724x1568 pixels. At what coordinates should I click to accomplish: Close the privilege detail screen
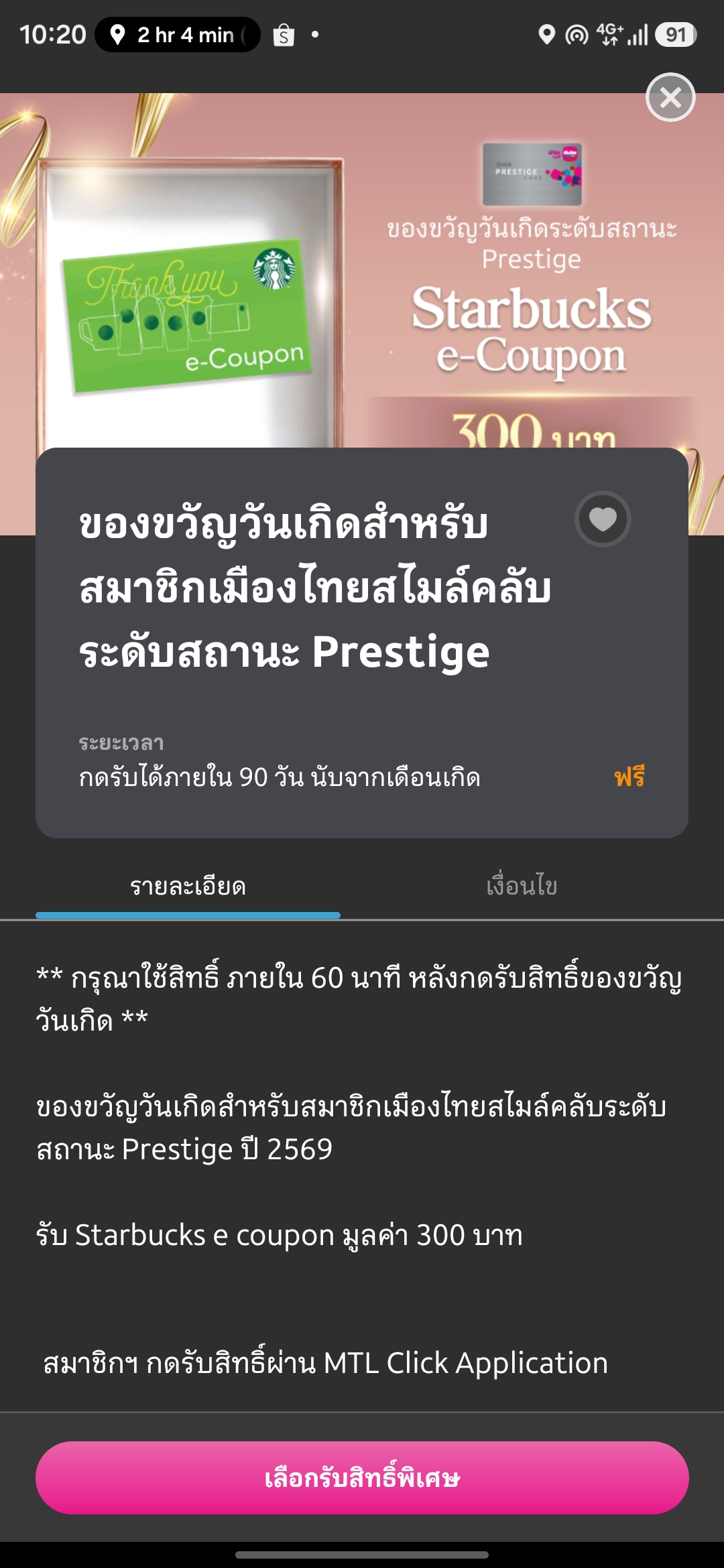click(670, 98)
